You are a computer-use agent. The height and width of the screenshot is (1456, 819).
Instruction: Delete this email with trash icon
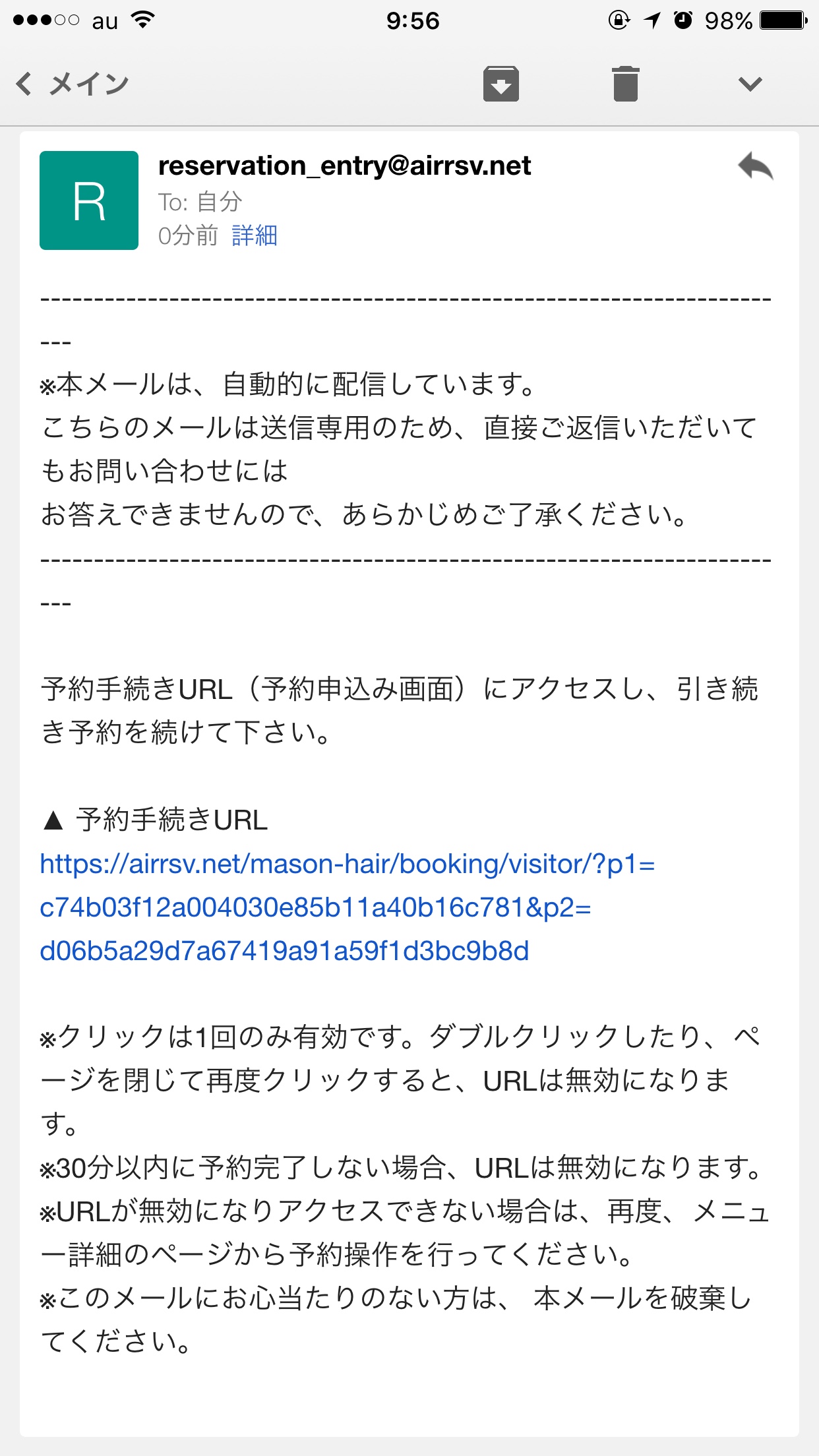click(625, 84)
